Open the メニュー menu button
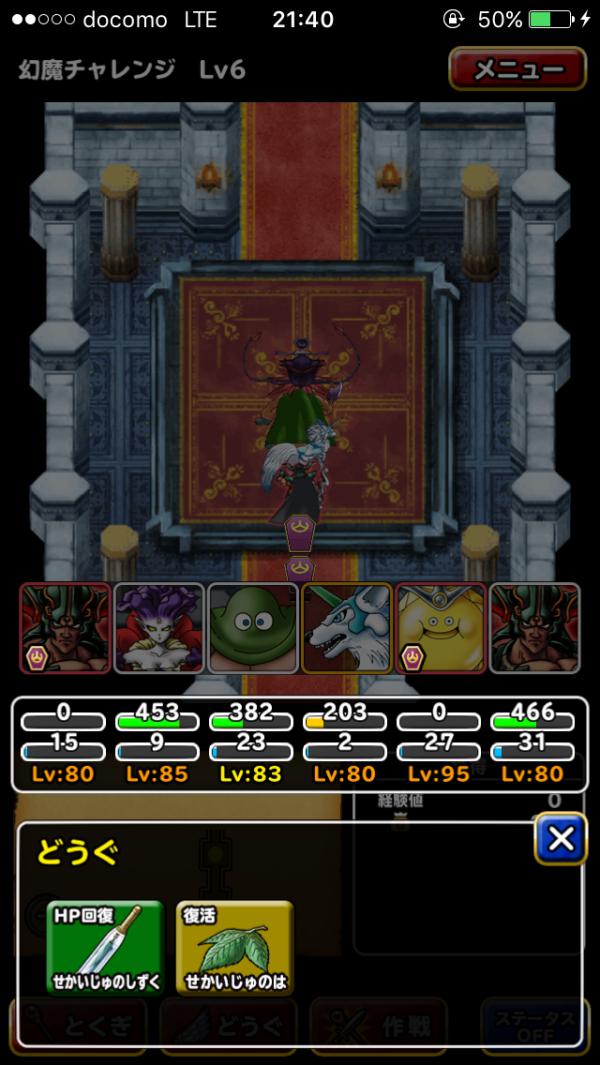This screenshot has height=1065, width=600. coord(517,70)
